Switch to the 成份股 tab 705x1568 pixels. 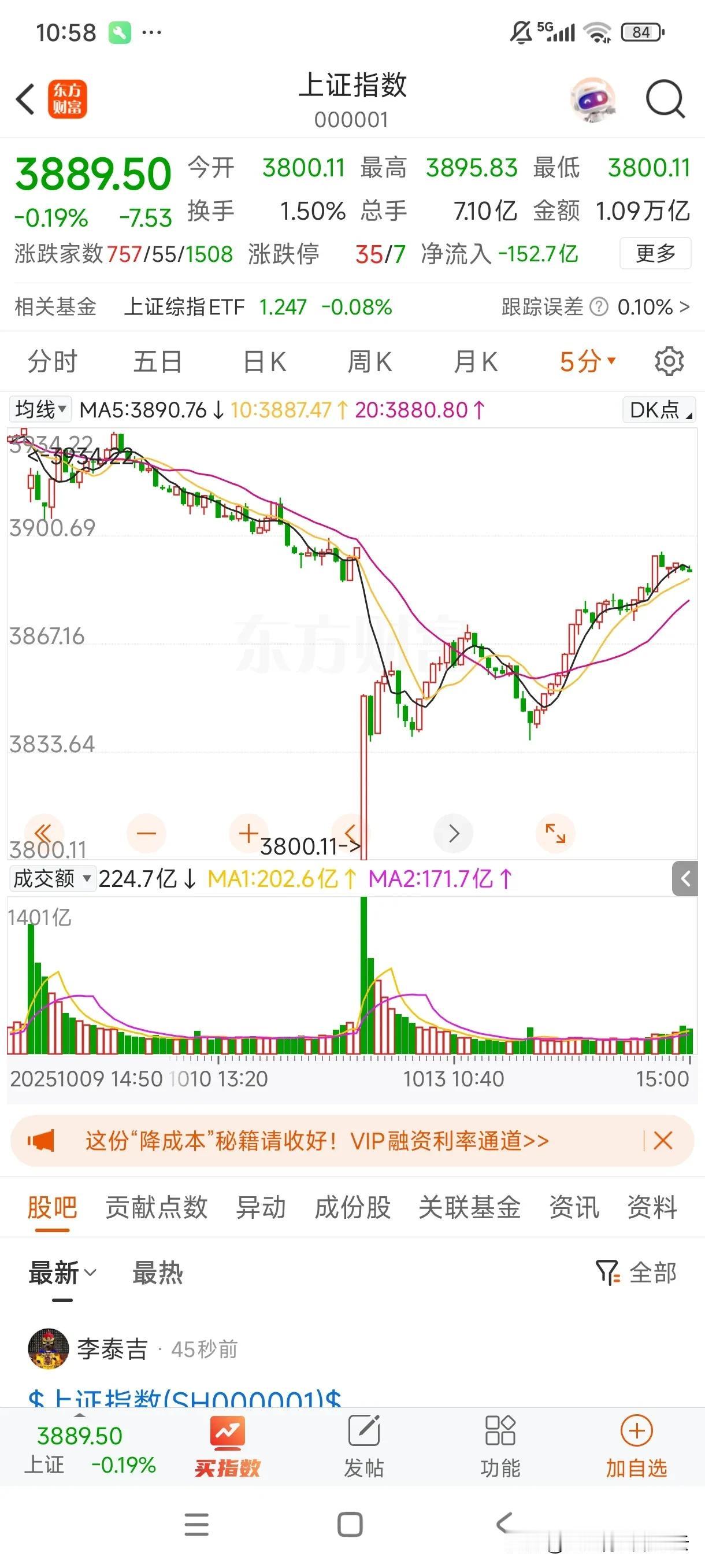352,1207
